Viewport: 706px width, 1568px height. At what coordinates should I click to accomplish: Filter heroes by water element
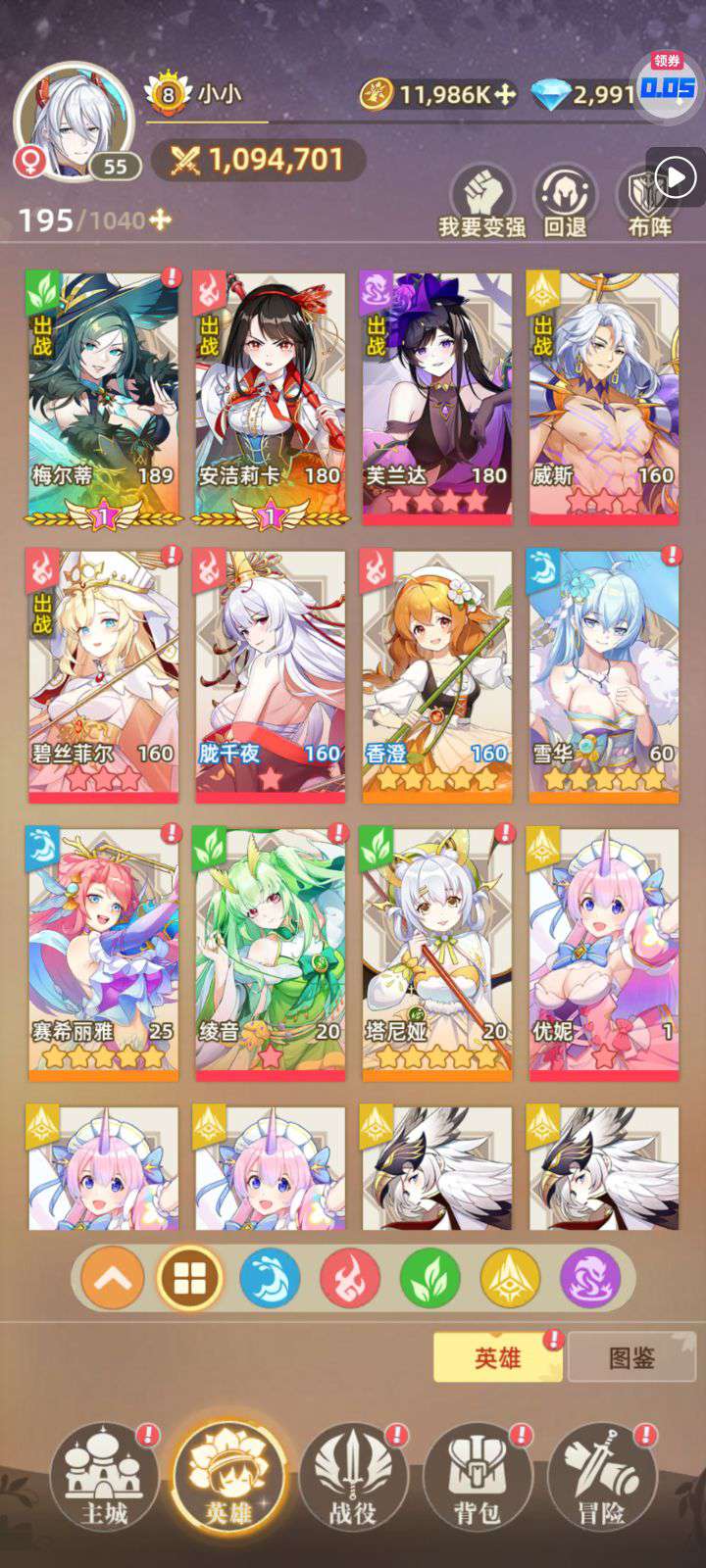click(x=270, y=1278)
